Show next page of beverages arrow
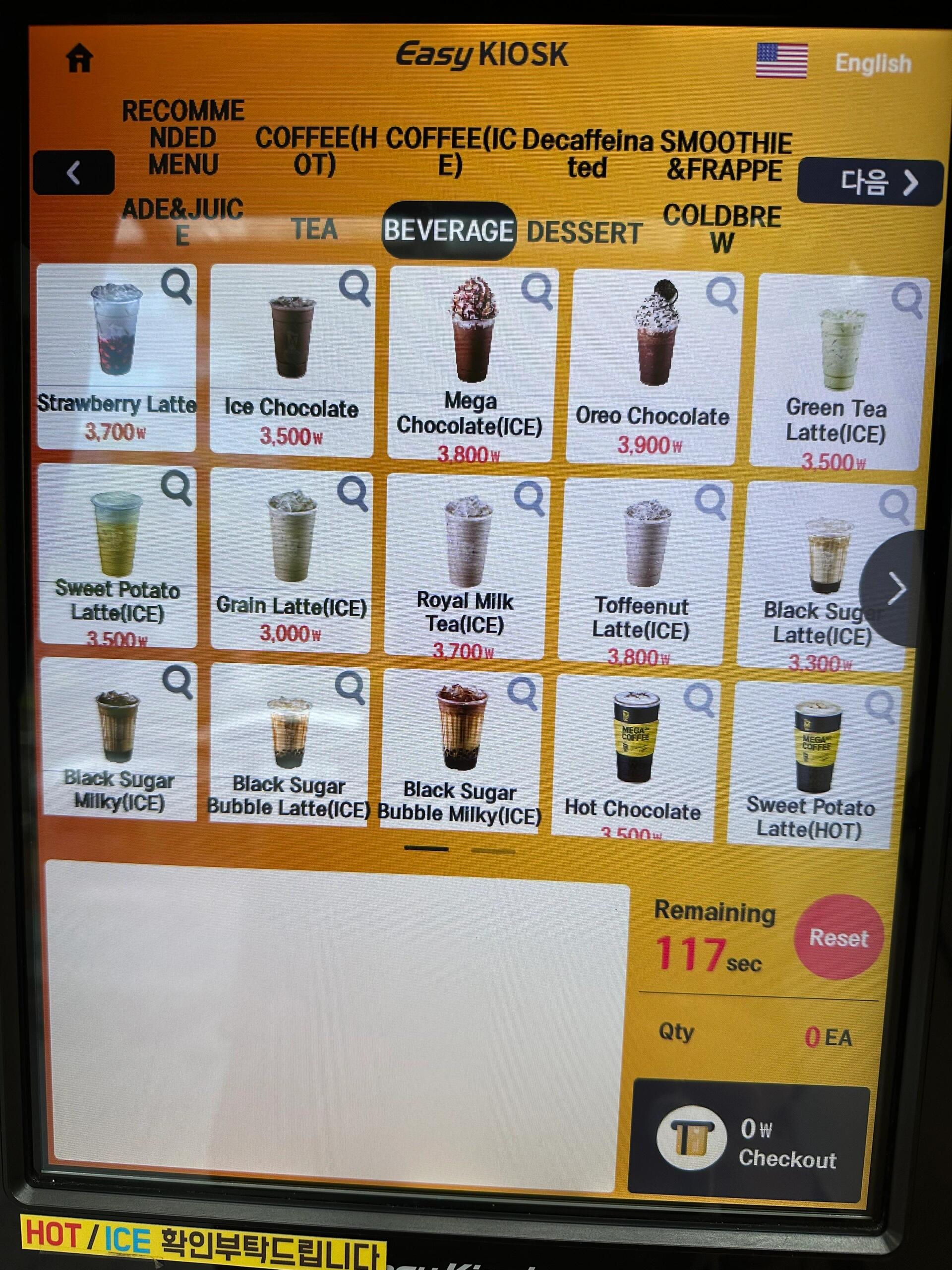The image size is (952, 1270). (895, 588)
